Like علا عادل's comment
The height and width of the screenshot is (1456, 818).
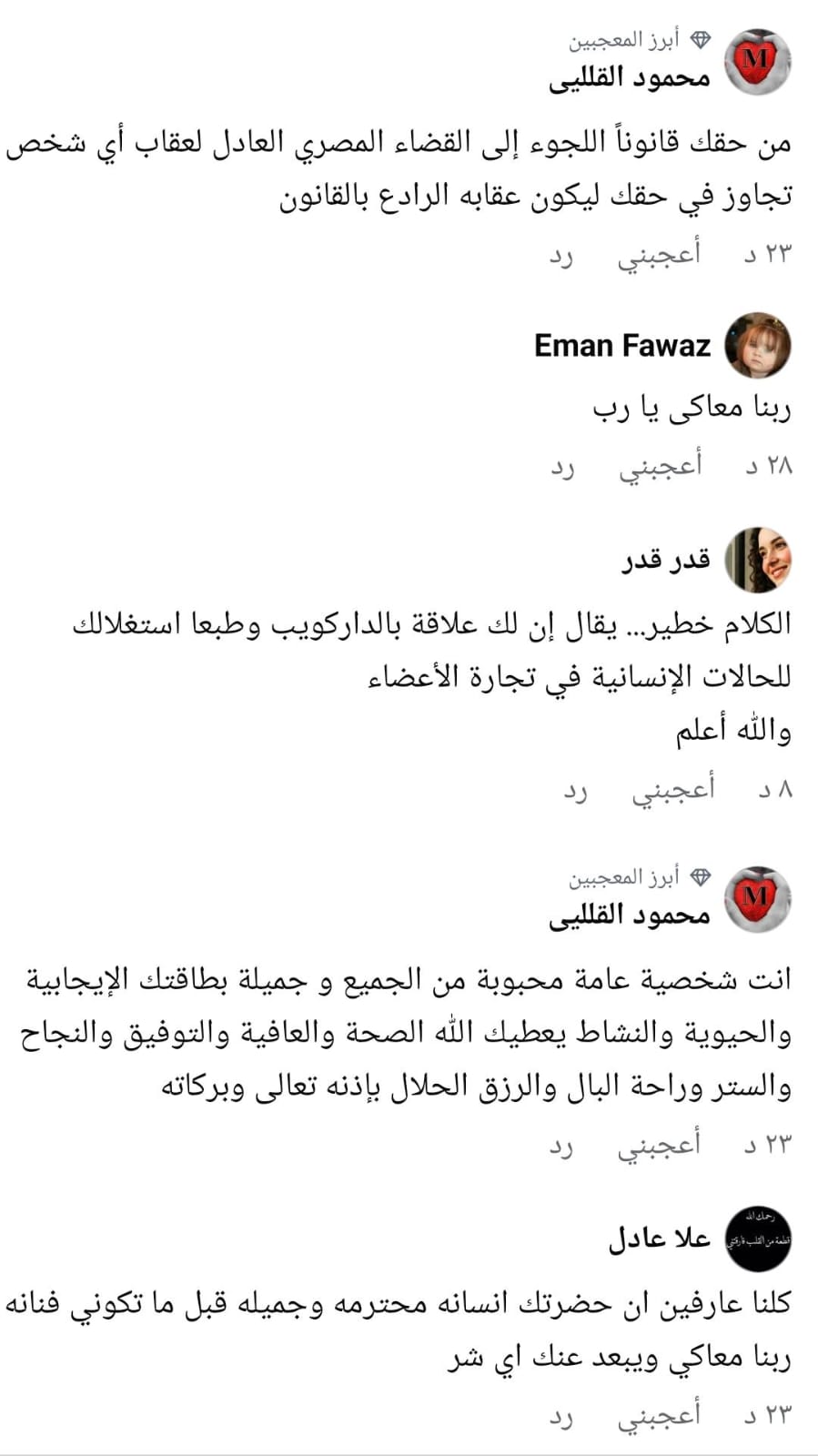pyautogui.click(x=659, y=1413)
